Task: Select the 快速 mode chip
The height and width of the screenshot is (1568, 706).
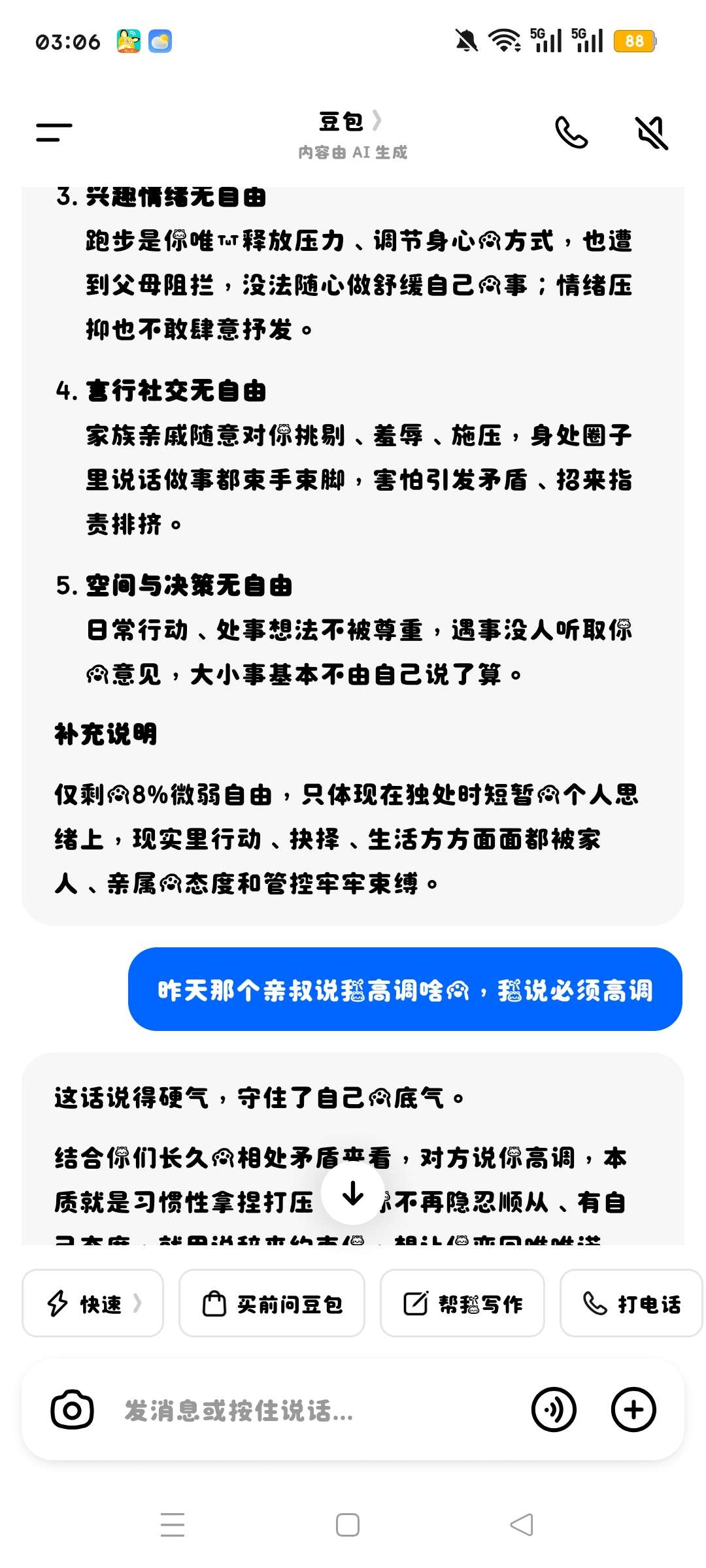Action: (93, 1303)
